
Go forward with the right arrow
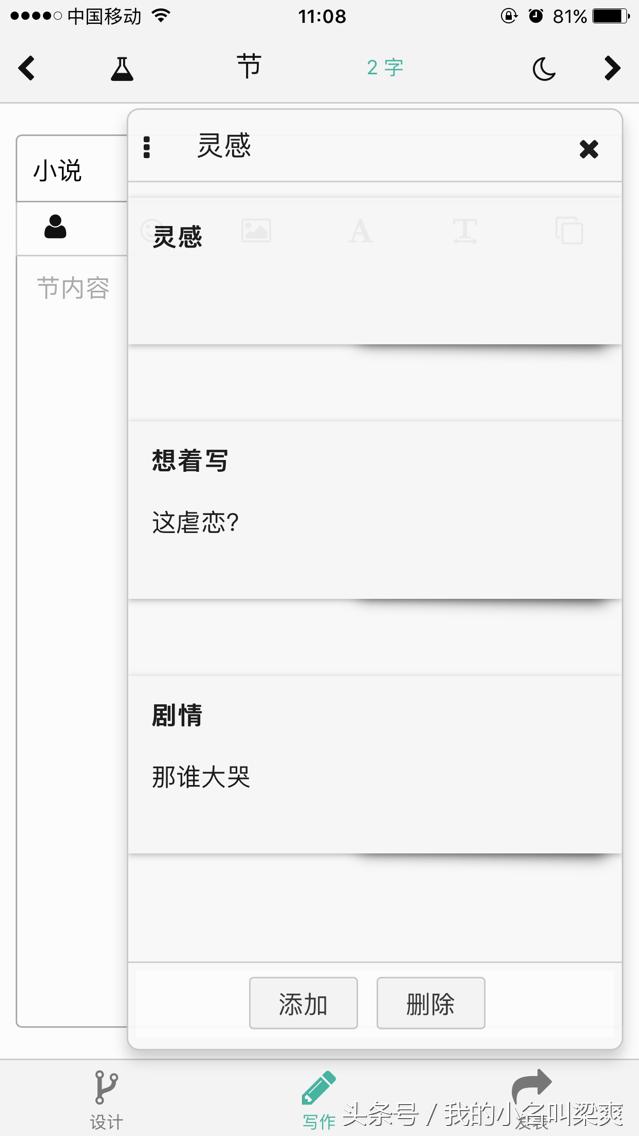point(612,68)
